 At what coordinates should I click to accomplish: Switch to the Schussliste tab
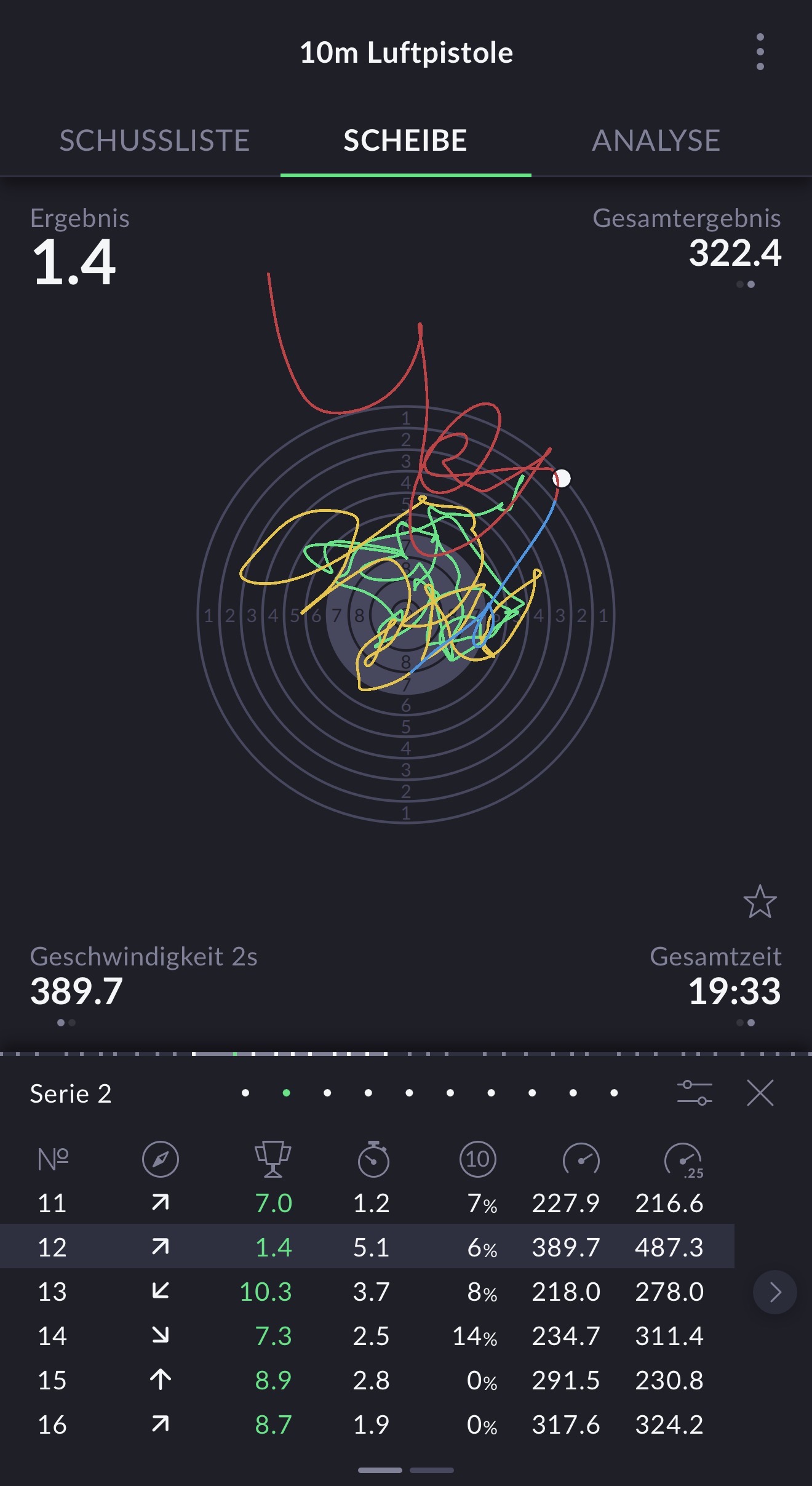point(154,141)
